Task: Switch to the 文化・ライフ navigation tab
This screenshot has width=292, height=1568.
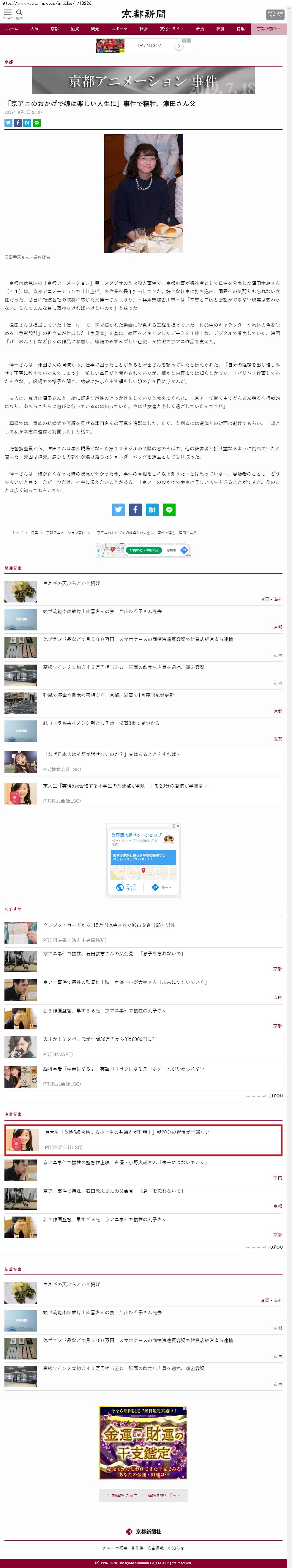Action: pyautogui.click(x=172, y=29)
